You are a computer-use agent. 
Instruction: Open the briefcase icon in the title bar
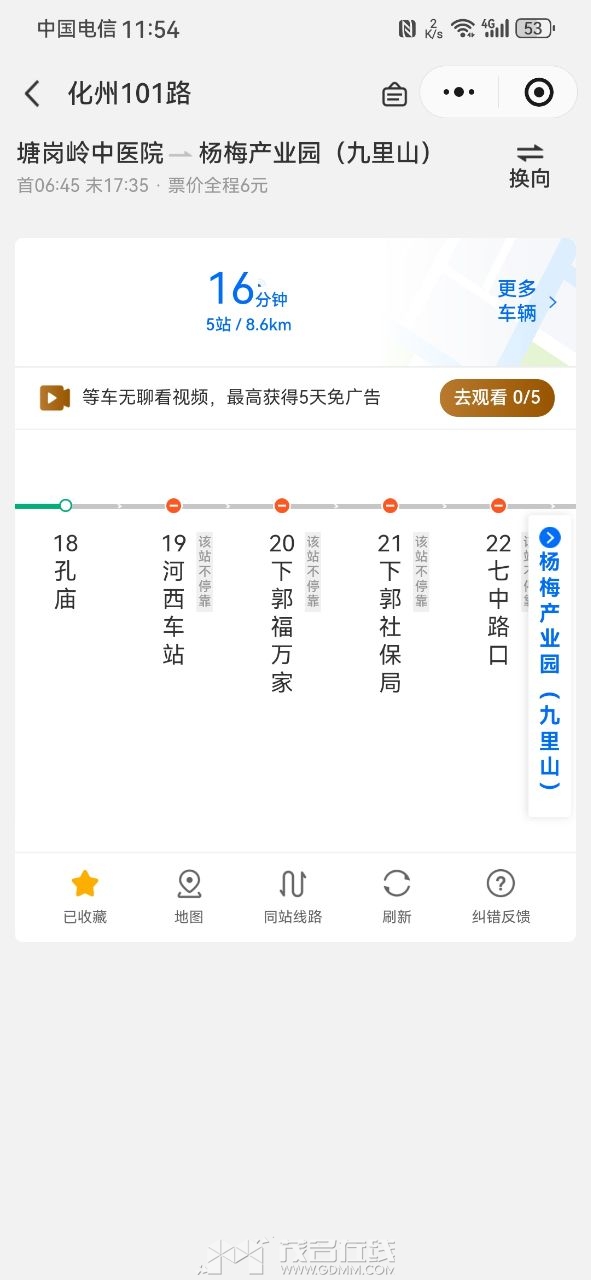394,94
